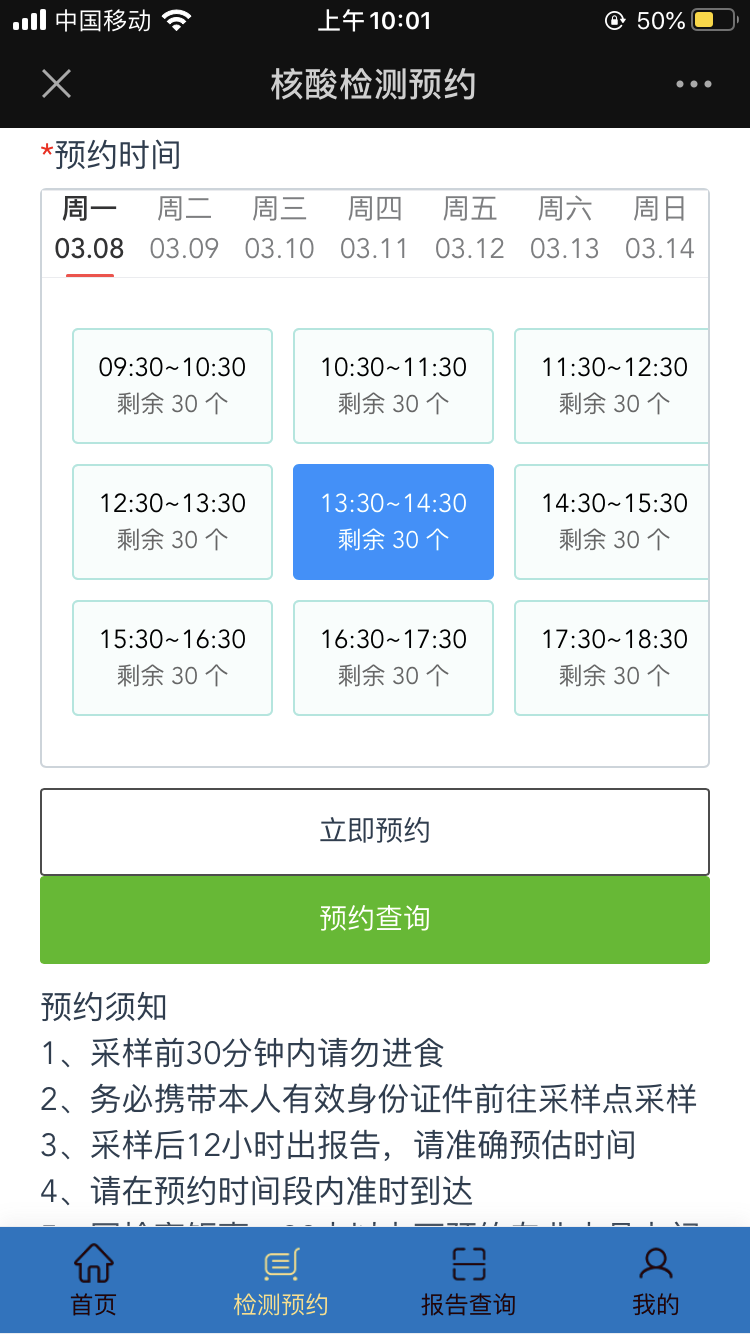The width and height of the screenshot is (750, 1334).
Task: Go to the 首页 tab
Action: 94,1281
